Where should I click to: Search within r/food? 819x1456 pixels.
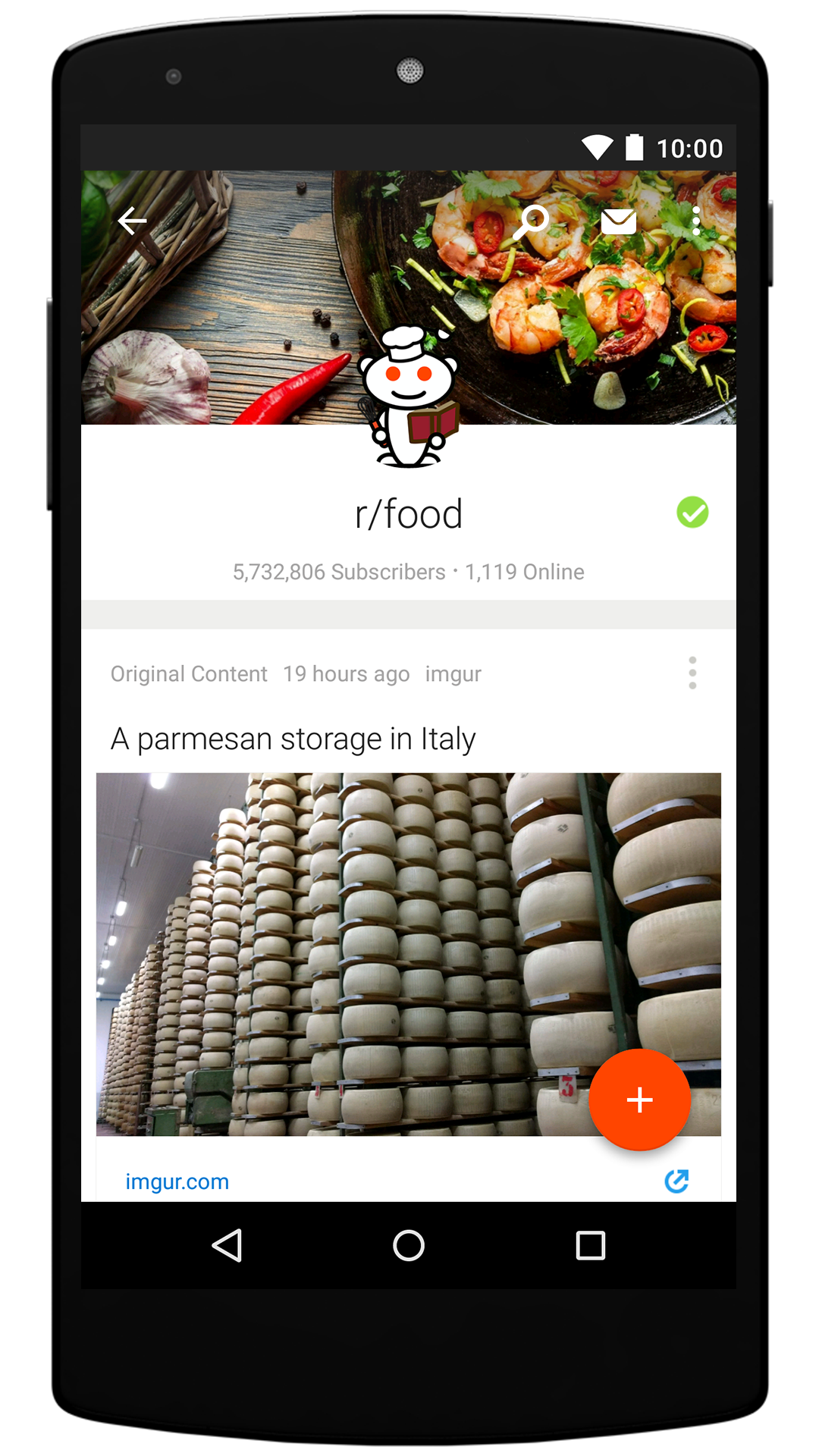pyautogui.click(x=531, y=221)
